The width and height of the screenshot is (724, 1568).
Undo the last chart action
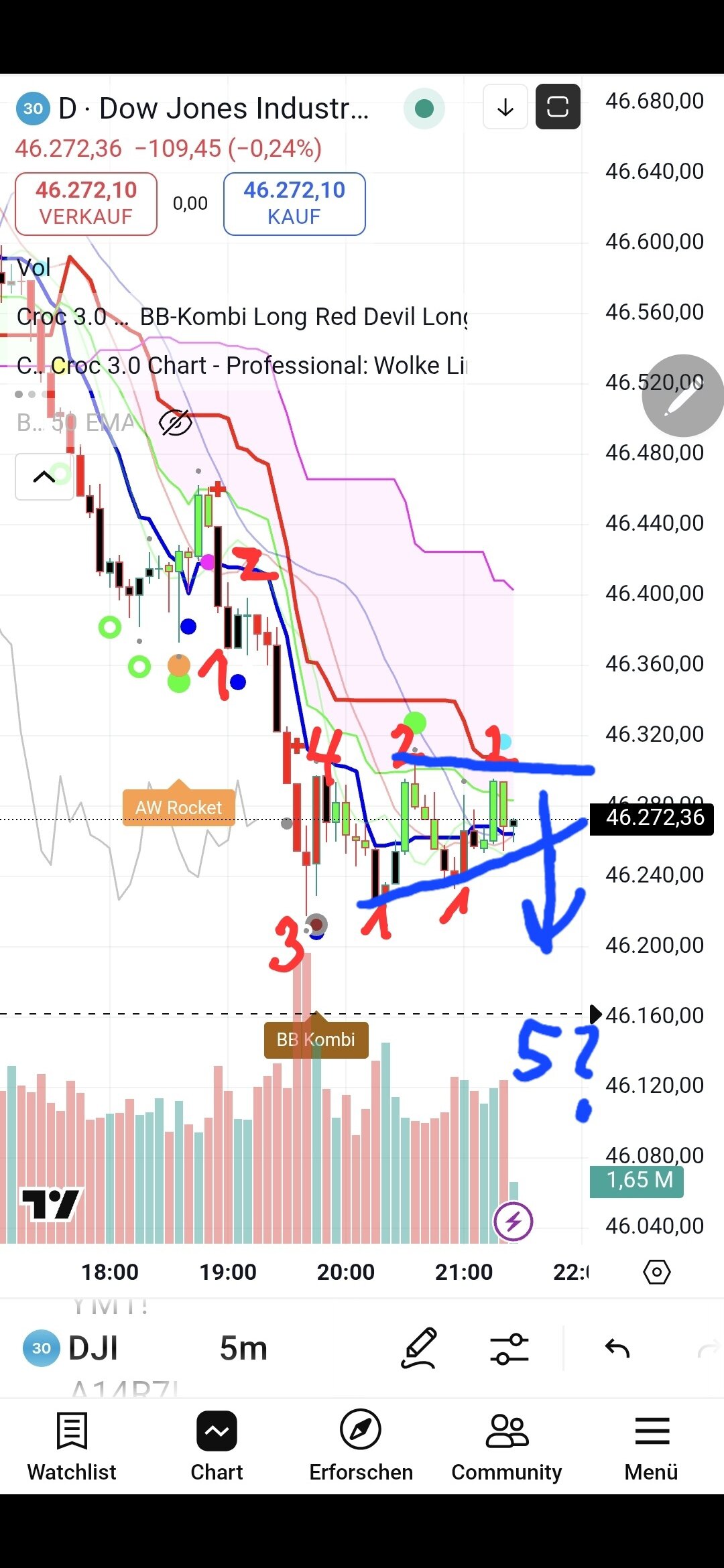(x=617, y=1348)
